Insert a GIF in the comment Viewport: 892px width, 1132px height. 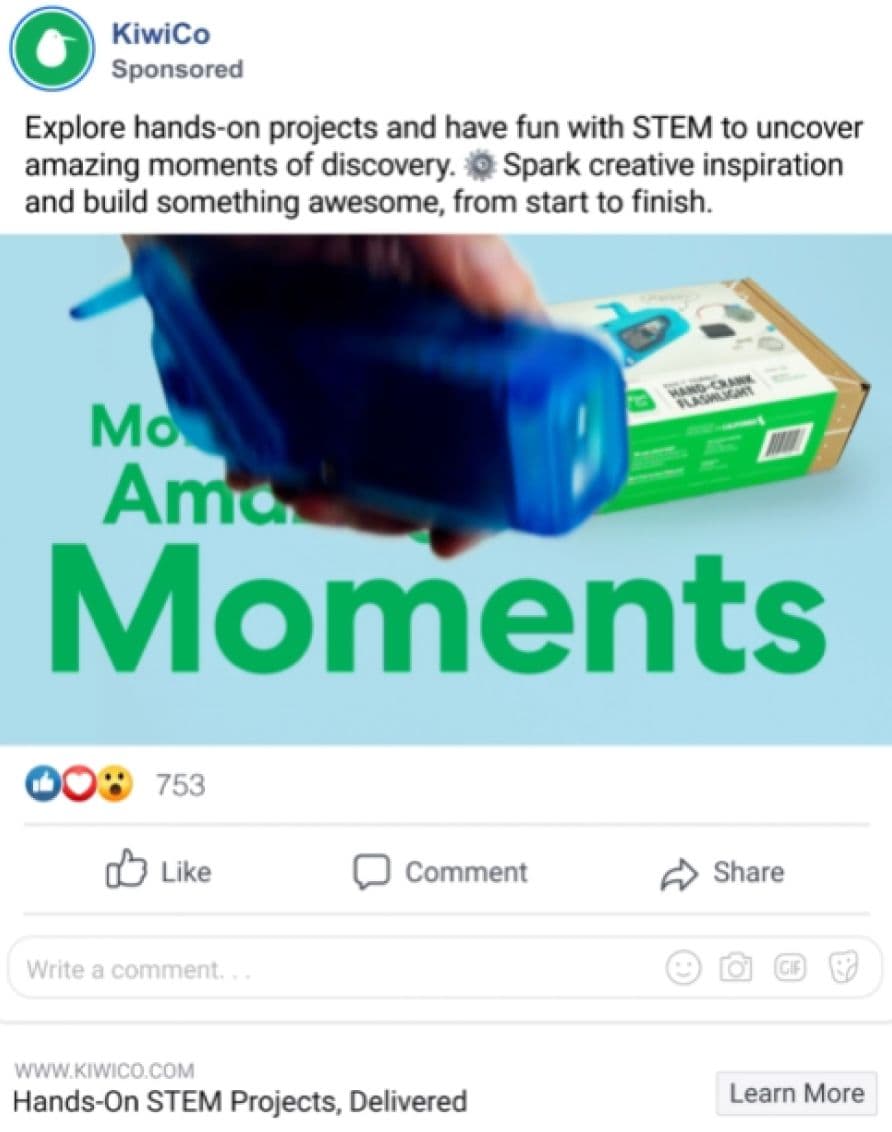[789, 967]
